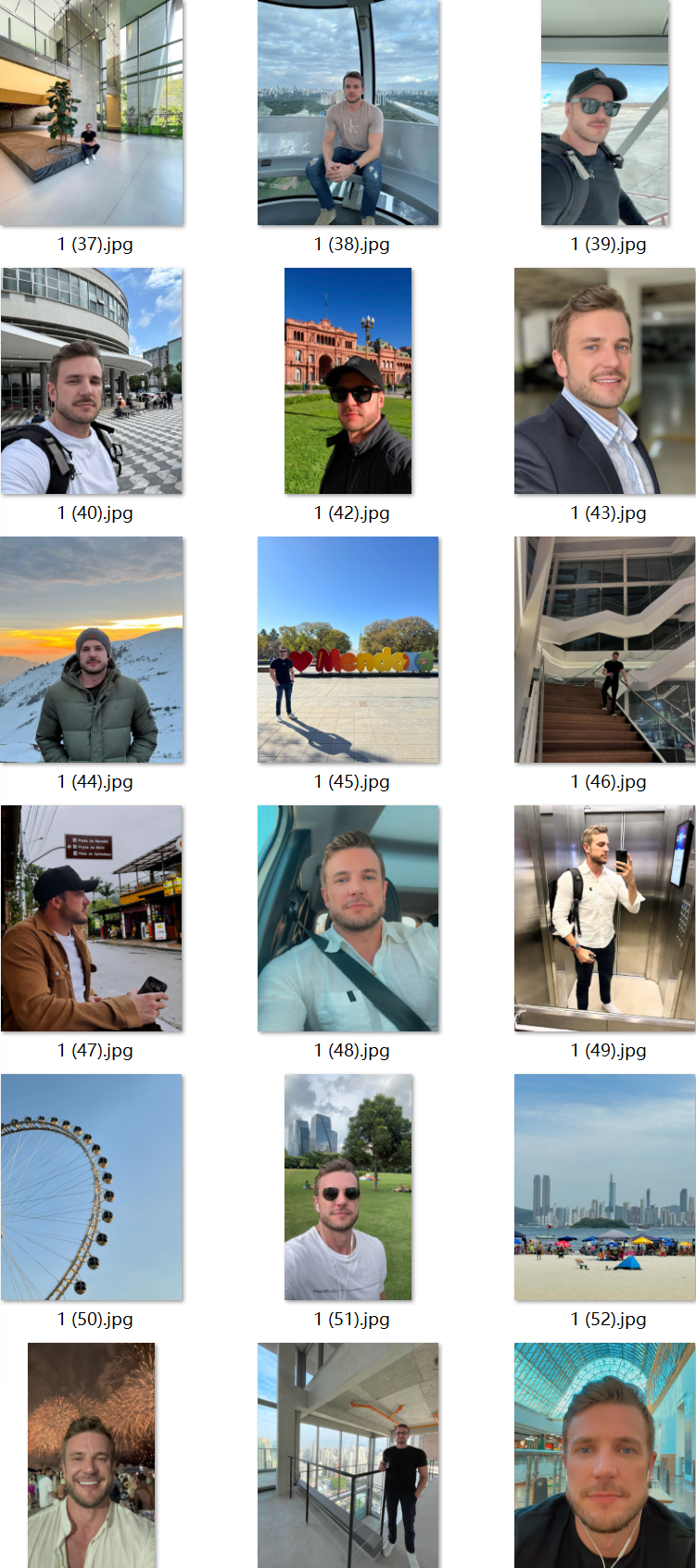View the 1 (51).jpg image
The height and width of the screenshot is (1568, 696).
pos(348,1187)
